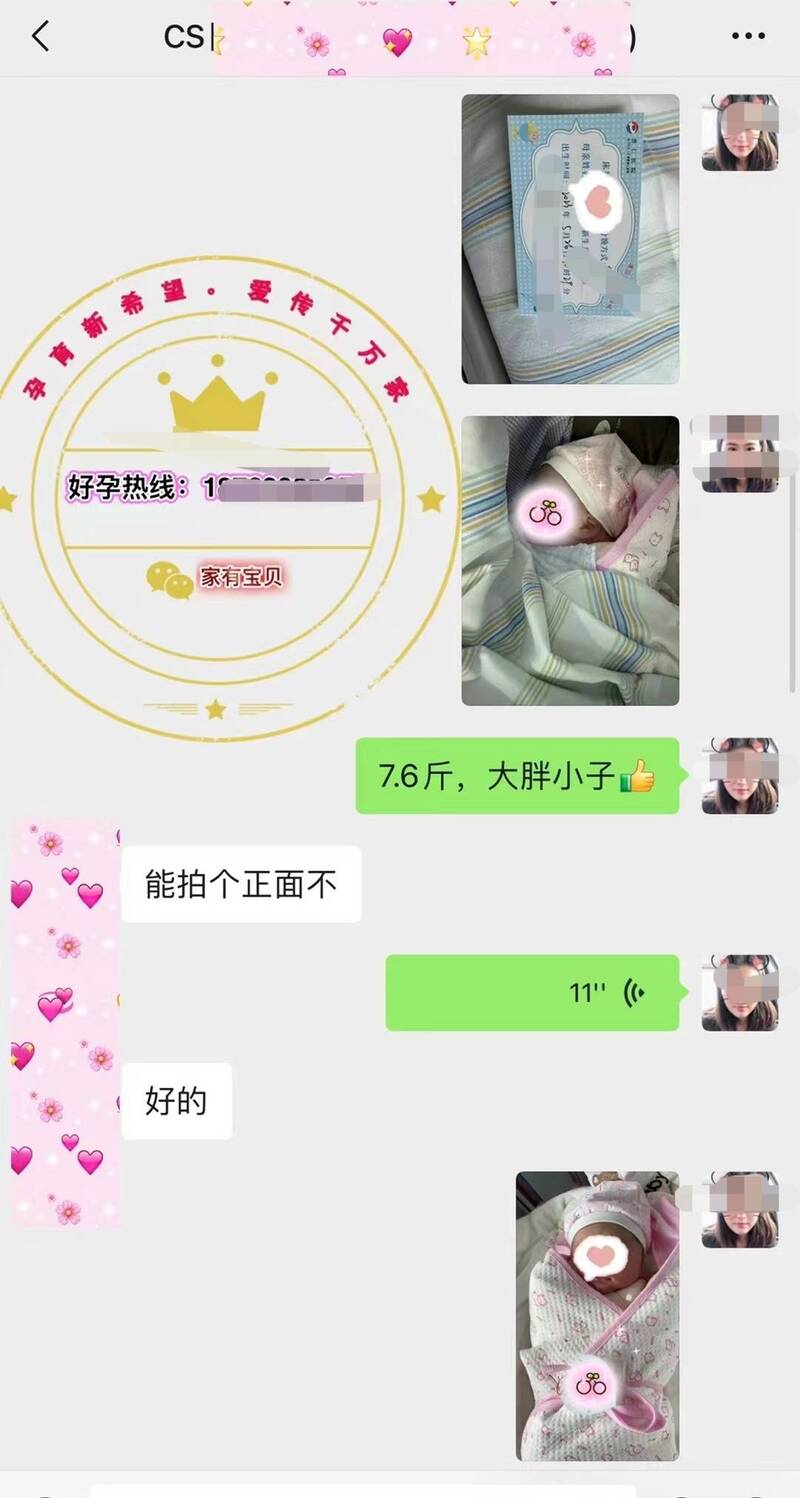Open sender's avatar beside the 7.6斤 message
The width and height of the screenshot is (800, 1498).
pyautogui.click(x=739, y=775)
